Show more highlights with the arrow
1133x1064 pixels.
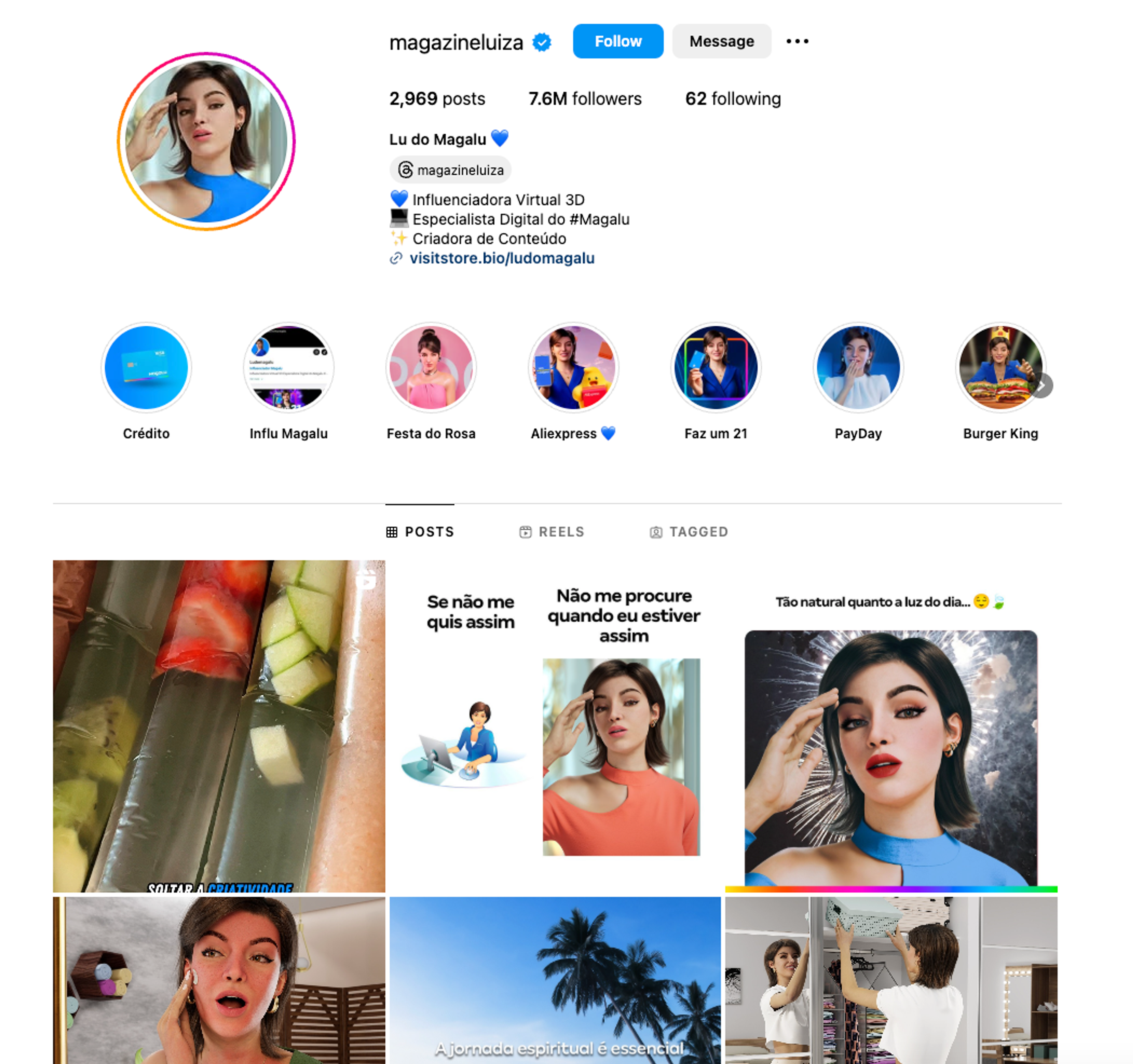1041,386
